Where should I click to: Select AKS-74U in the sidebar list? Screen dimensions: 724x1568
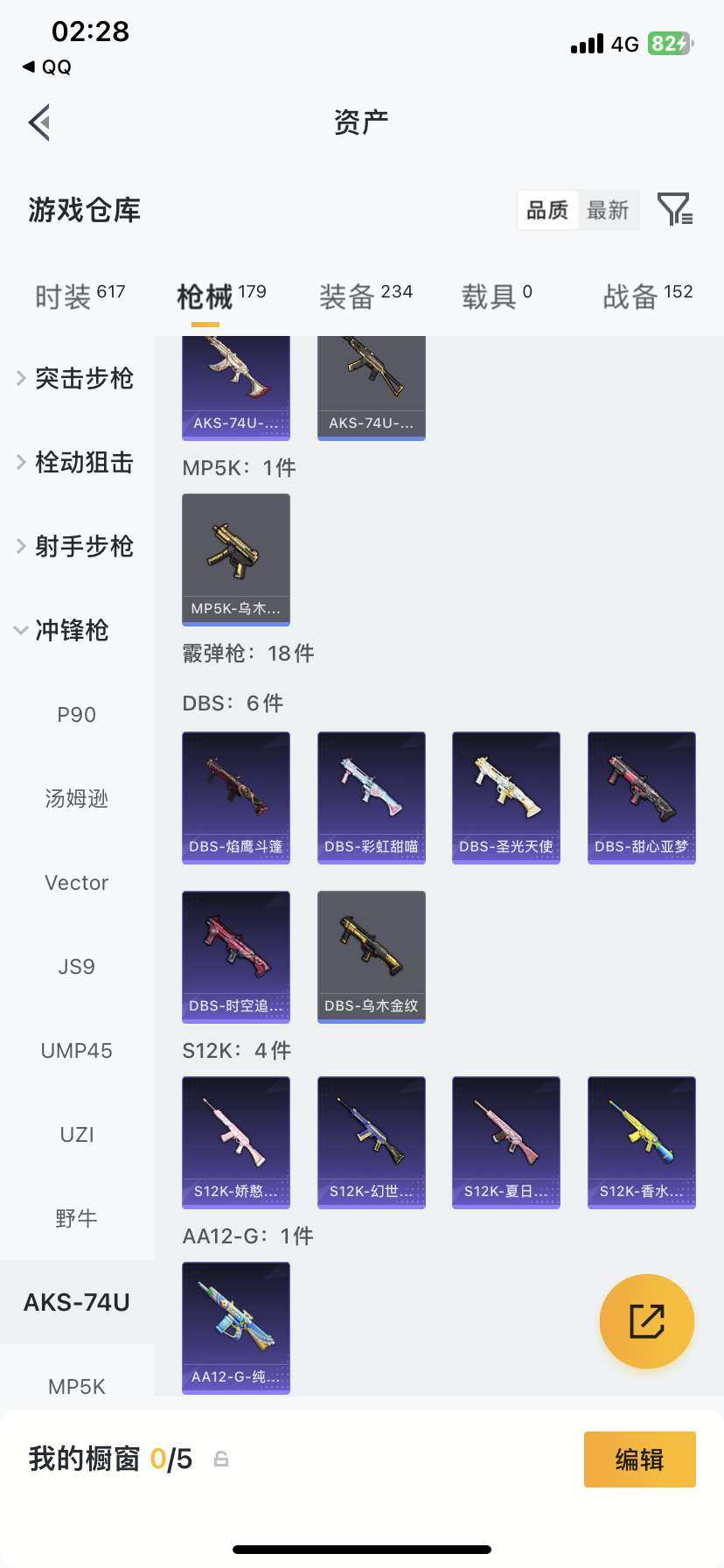pos(76,1302)
